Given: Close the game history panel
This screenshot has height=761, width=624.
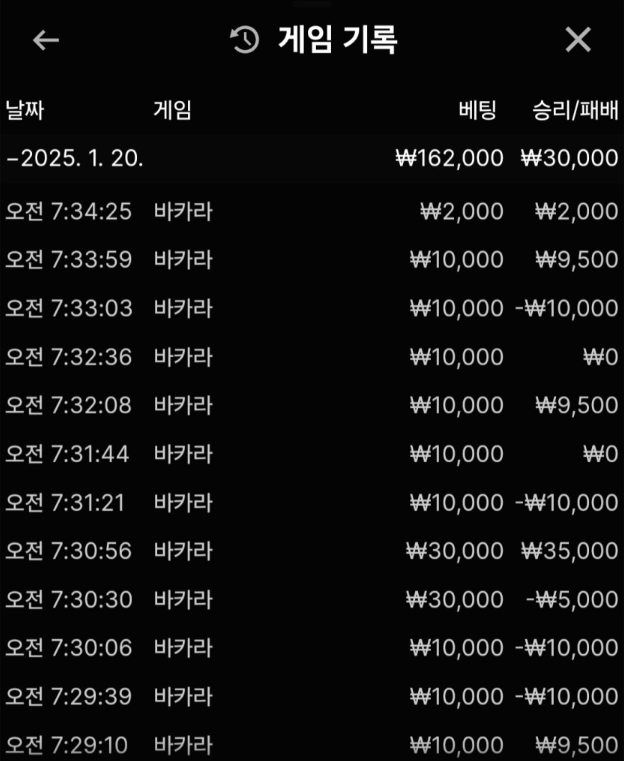Looking at the screenshot, I should pos(578,40).
